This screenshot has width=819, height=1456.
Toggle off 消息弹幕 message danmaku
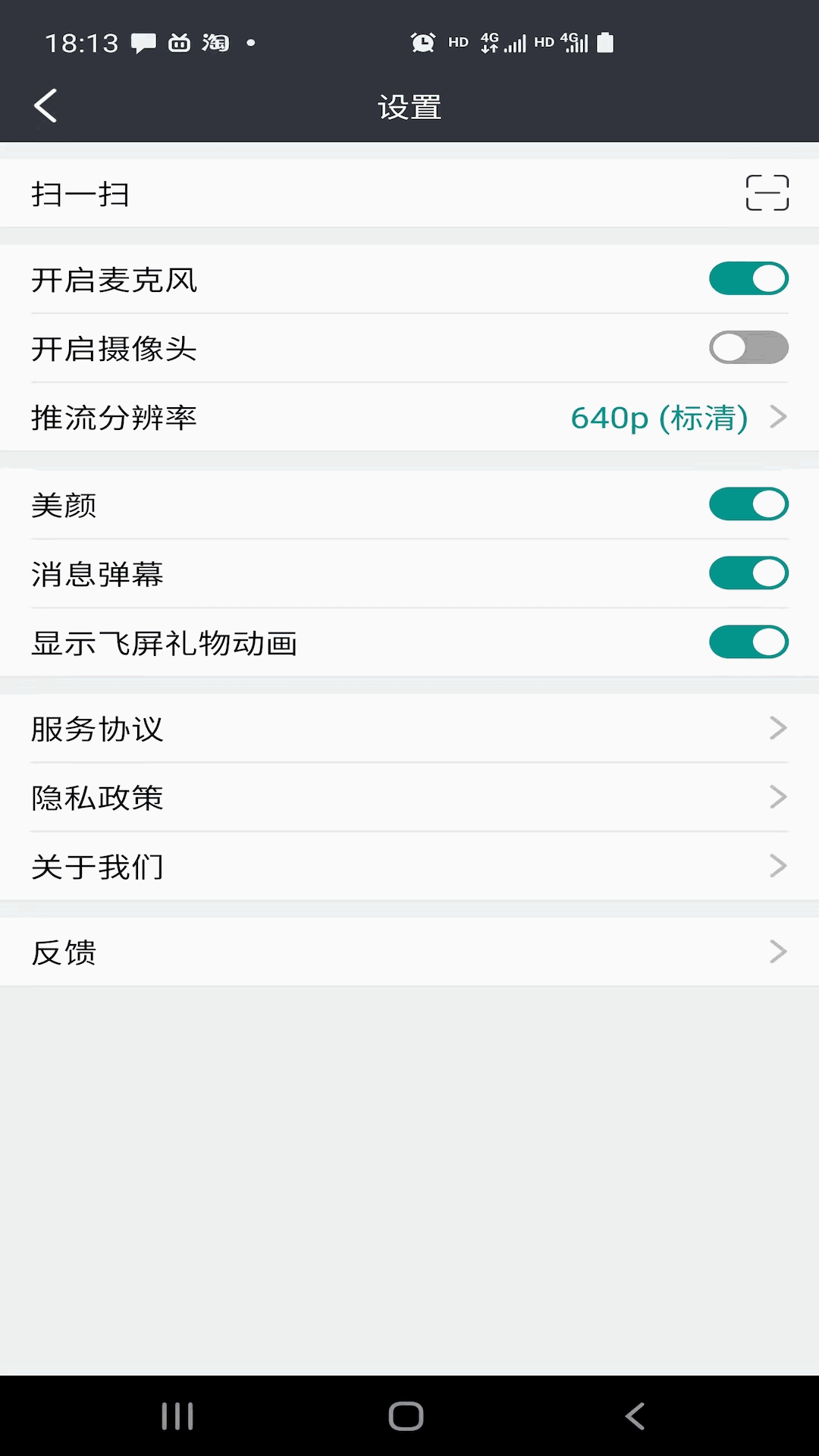(748, 573)
